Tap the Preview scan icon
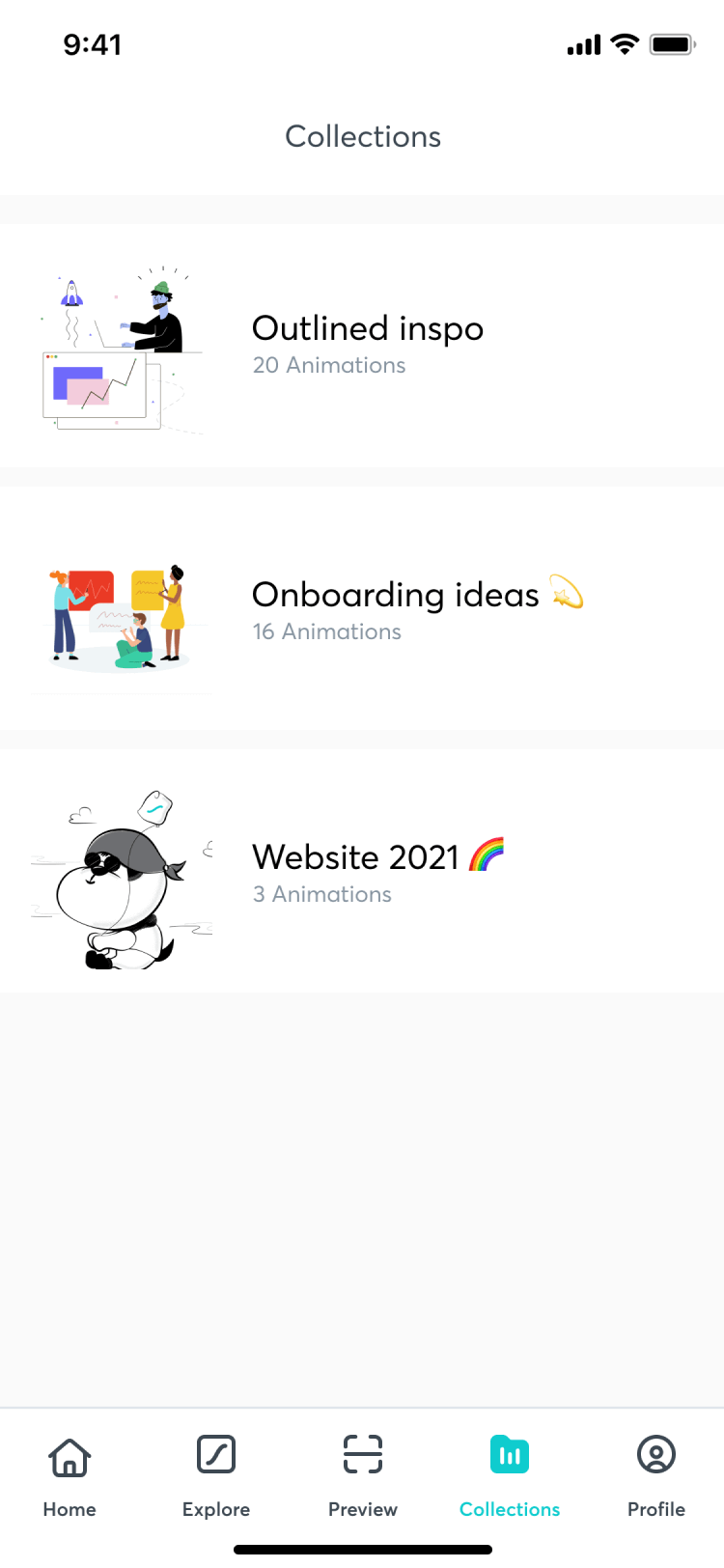The height and width of the screenshot is (1568, 724). [x=362, y=1453]
